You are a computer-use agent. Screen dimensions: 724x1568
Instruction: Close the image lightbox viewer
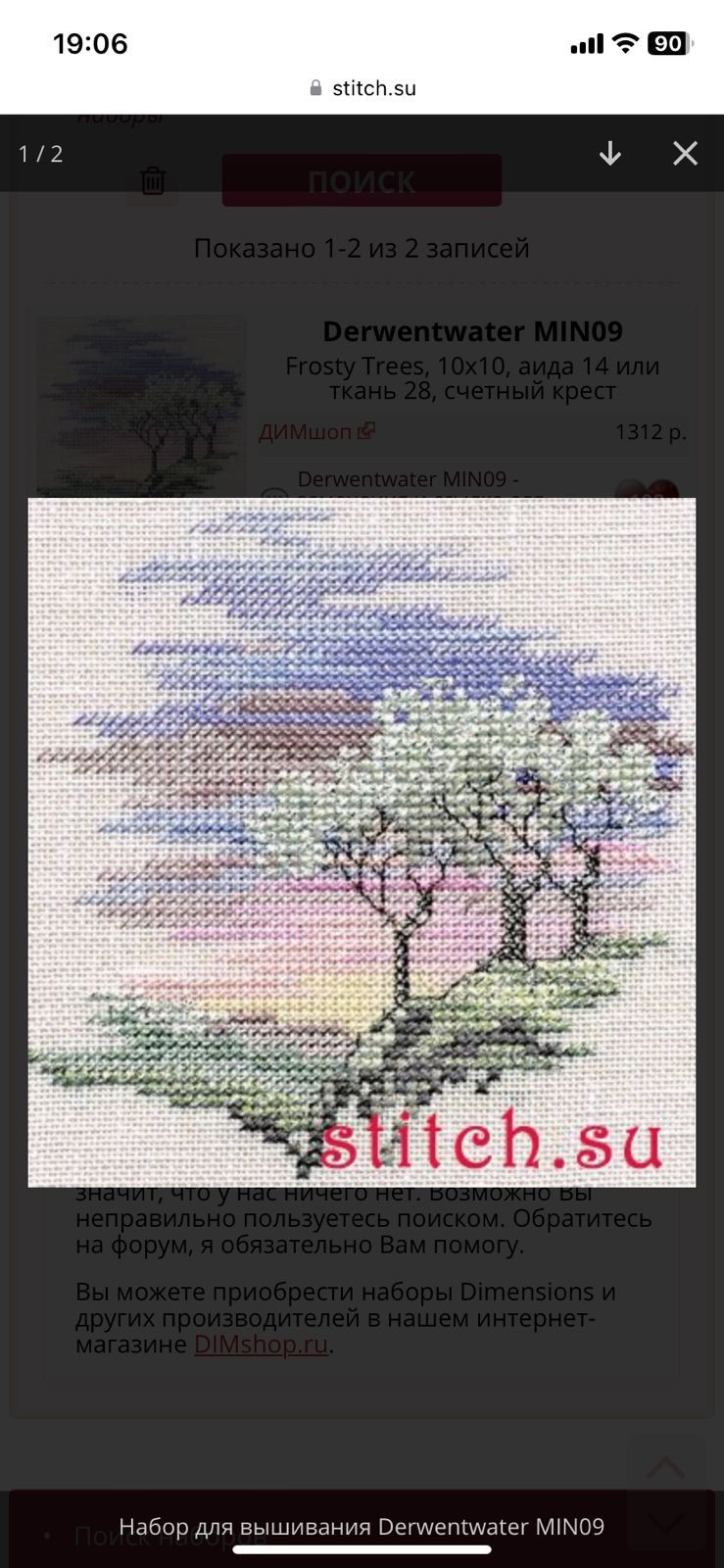coord(685,154)
